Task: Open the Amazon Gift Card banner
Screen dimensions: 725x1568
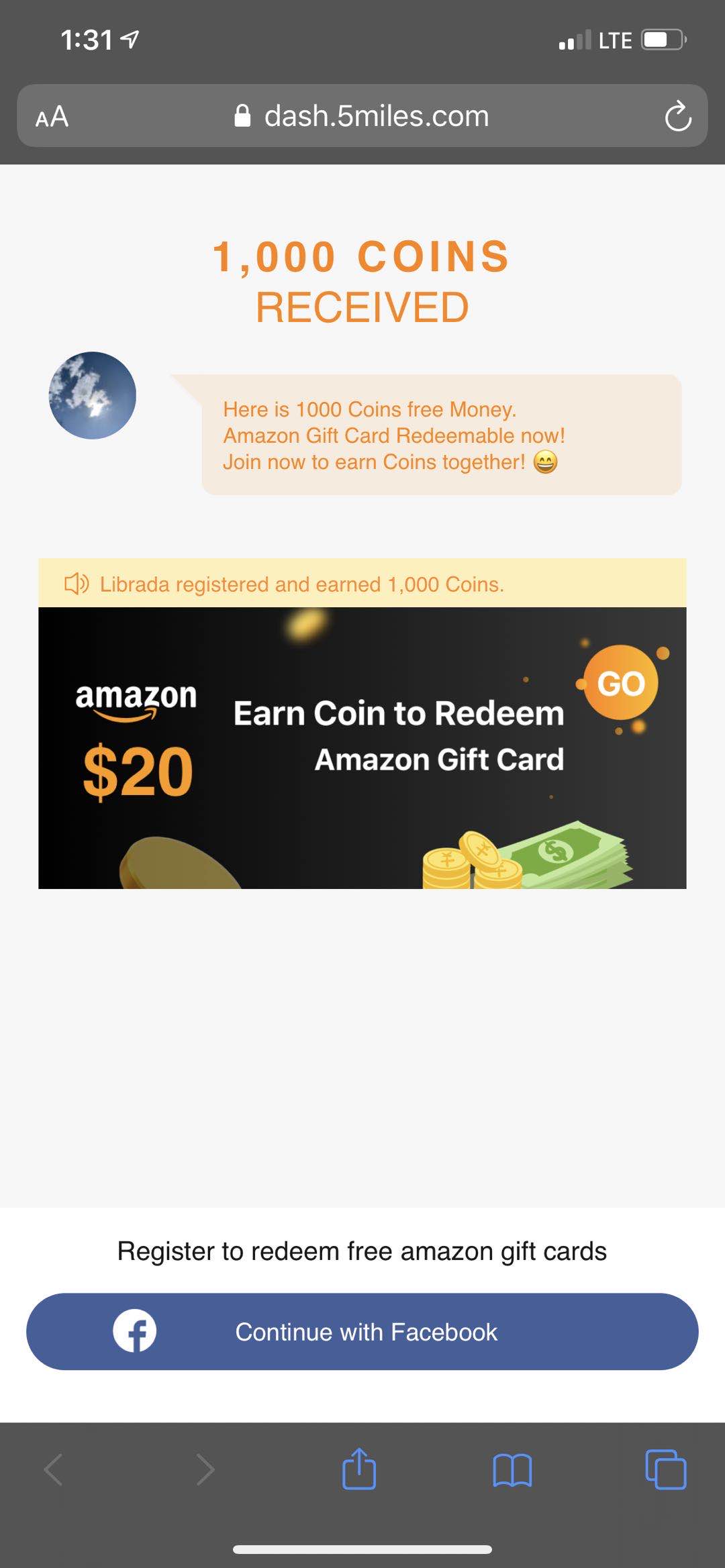Action: 362,747
